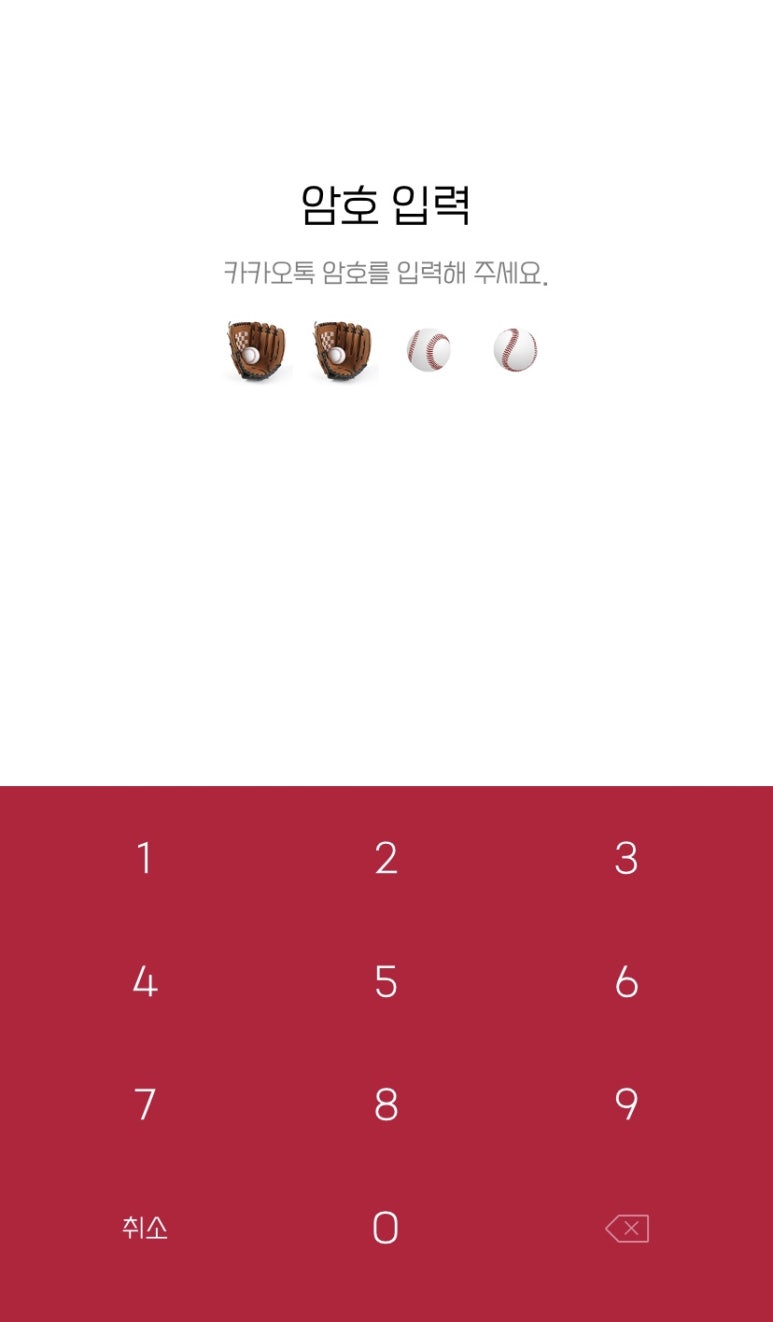Viewport: 773px width, 1322px height.
Task: Enter digit 5 on the keypad
Action: tap(386, 982)
